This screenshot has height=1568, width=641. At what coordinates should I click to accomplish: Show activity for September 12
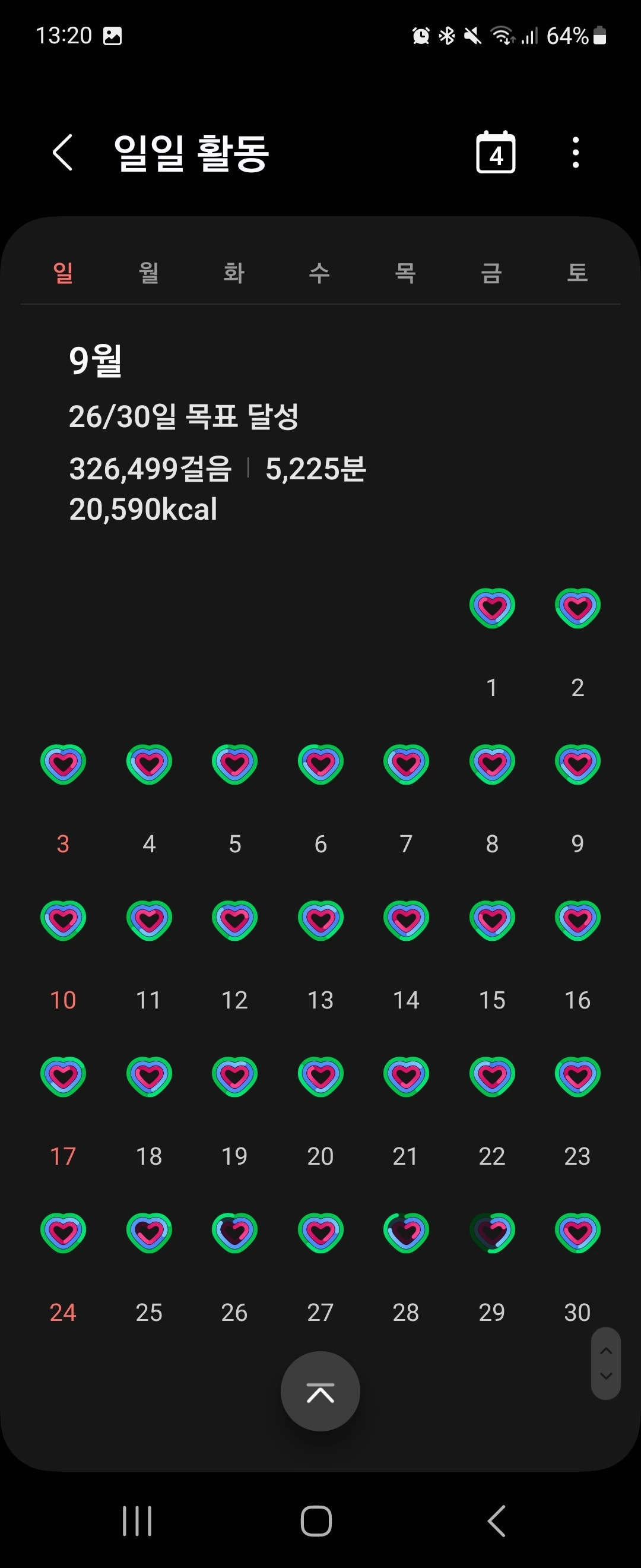[235, 920]
